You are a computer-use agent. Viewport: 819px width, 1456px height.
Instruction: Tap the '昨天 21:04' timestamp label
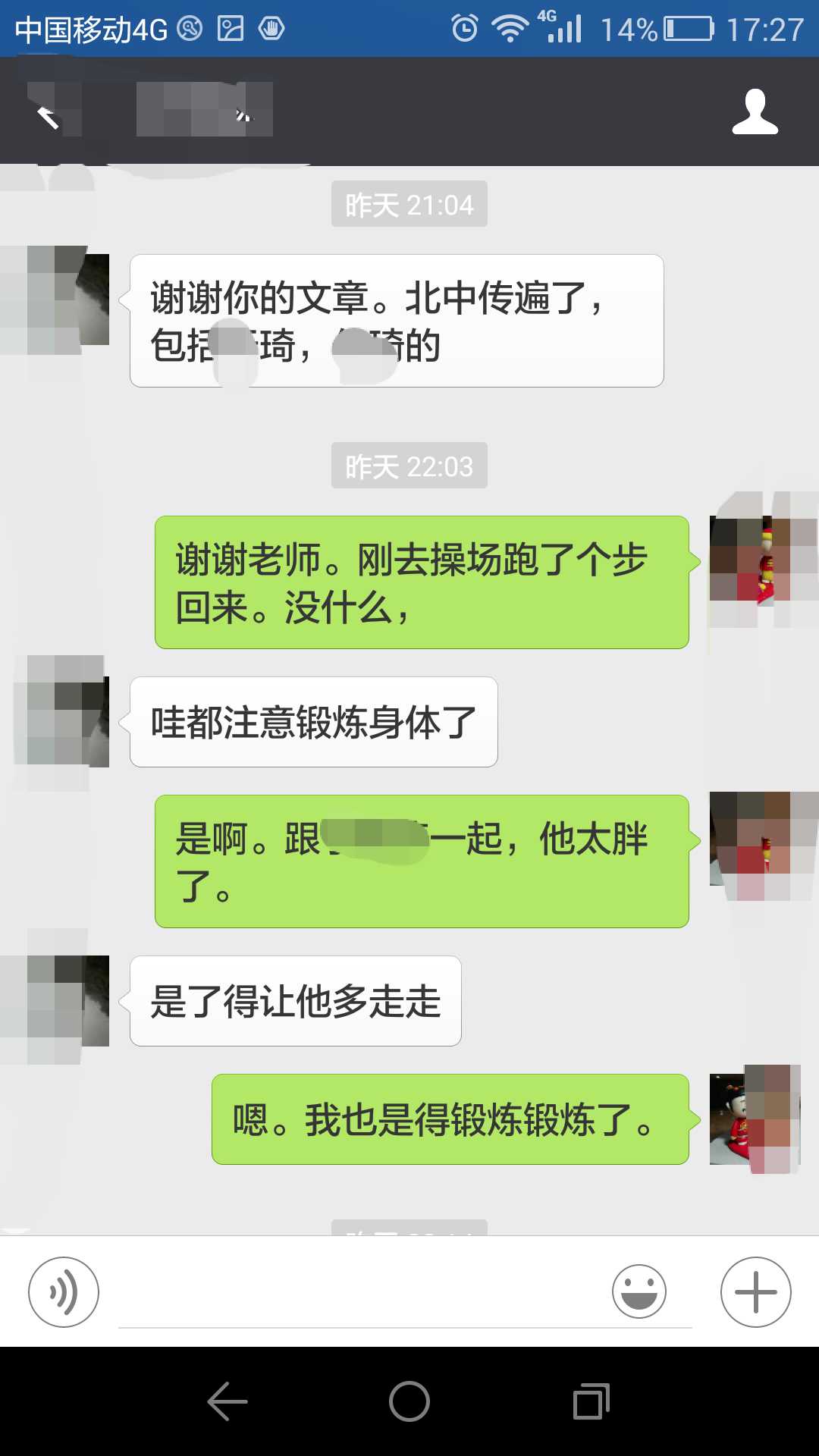point(409,203)
